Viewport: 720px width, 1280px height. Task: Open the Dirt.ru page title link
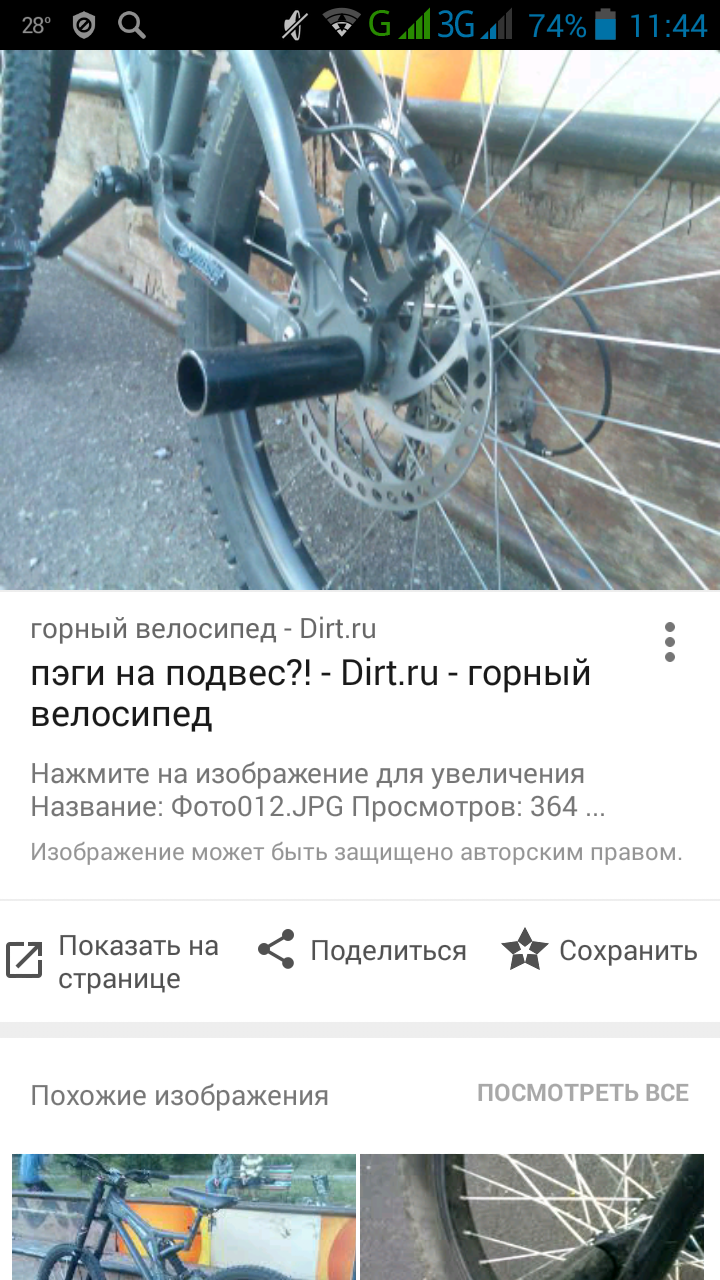coord(310,694)
